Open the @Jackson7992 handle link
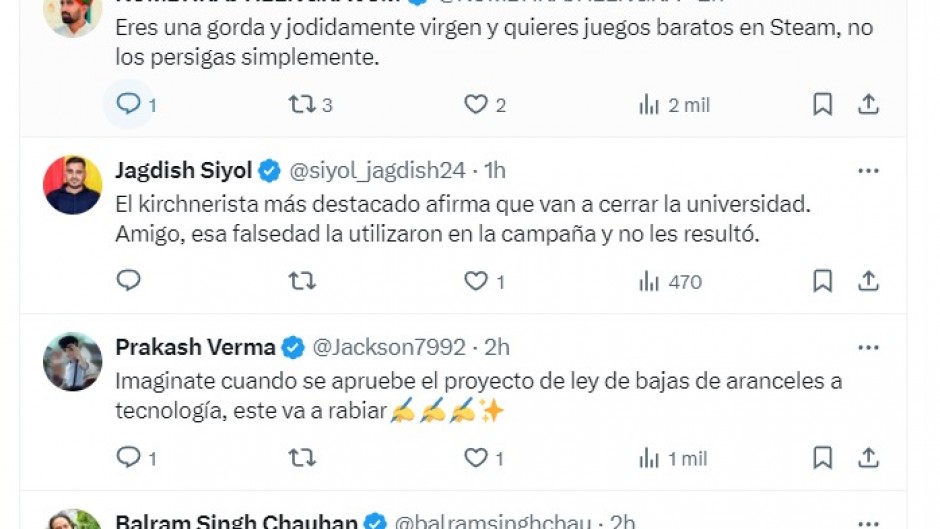Screen dimensions: 940x529 click(388, 347)
